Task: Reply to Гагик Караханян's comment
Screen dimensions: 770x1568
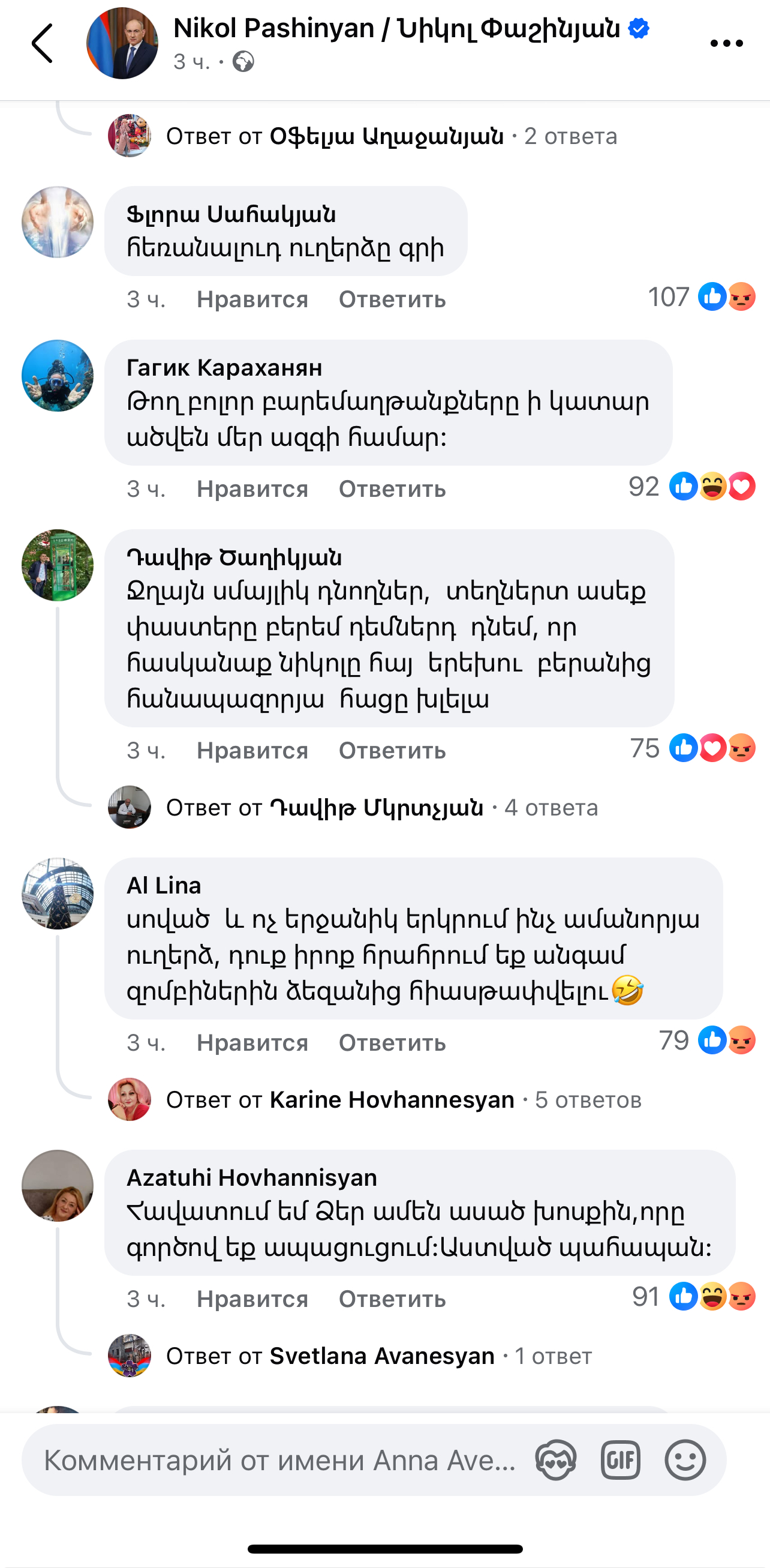Action: 392,489
